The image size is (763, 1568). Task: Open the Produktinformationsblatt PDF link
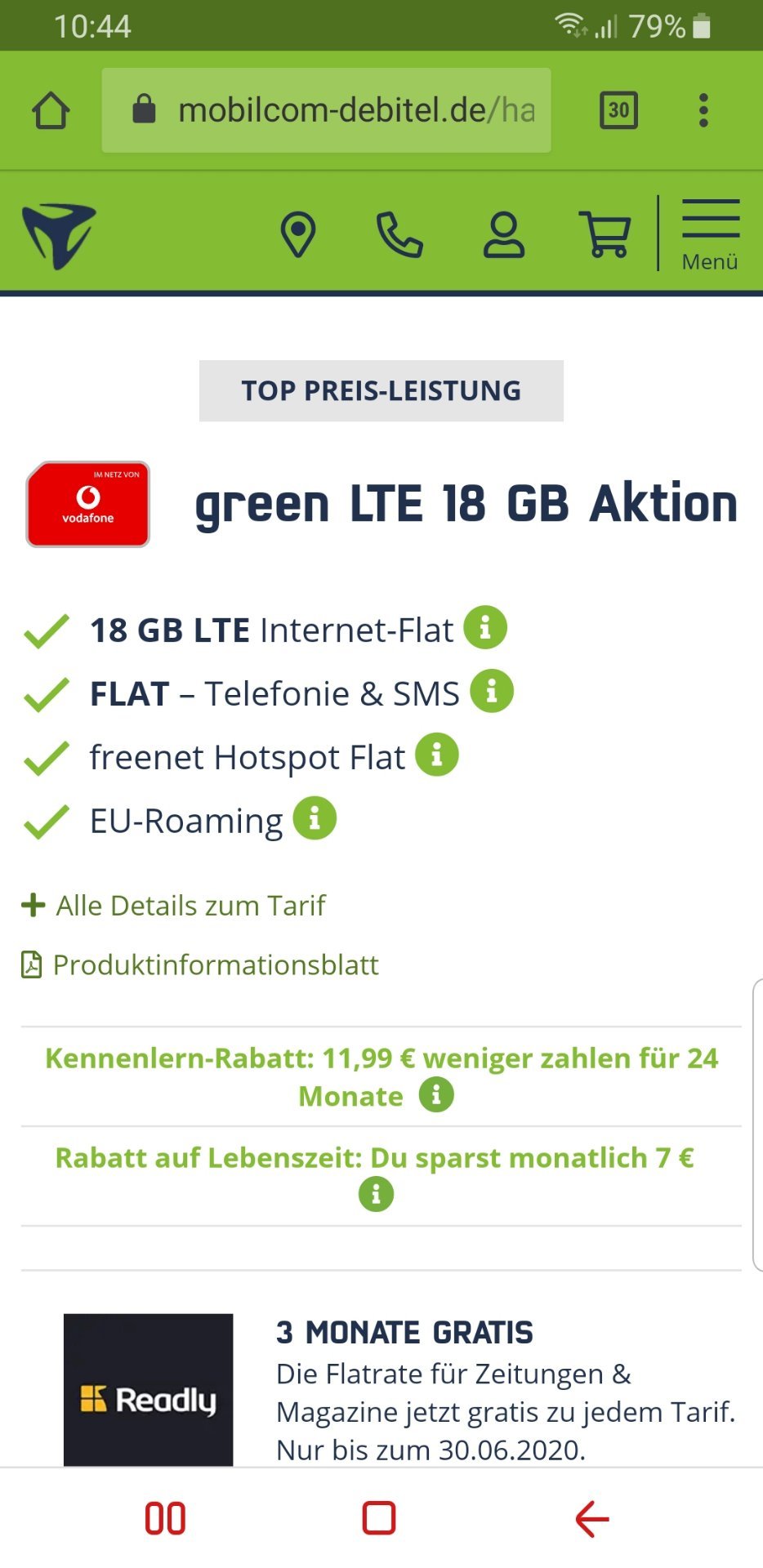tap(200, 965)
